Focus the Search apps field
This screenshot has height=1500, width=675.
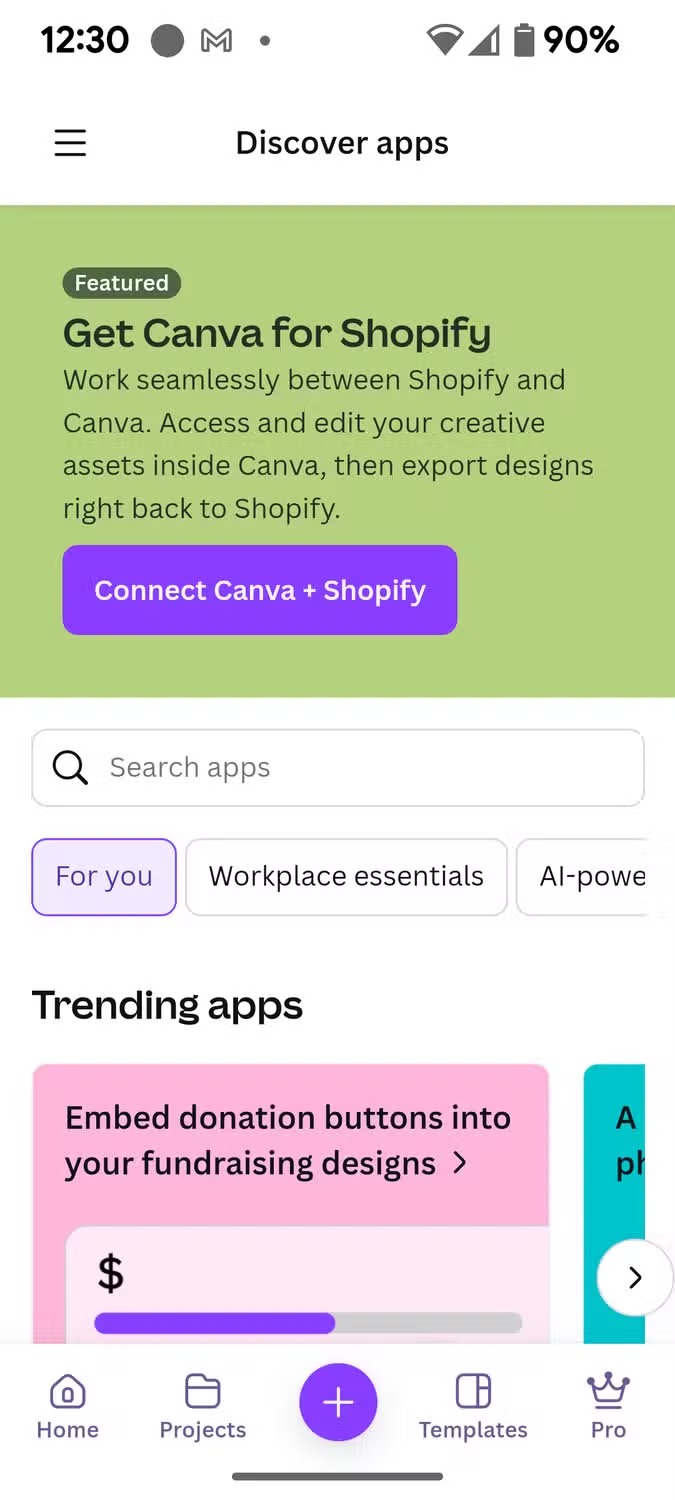338,768
